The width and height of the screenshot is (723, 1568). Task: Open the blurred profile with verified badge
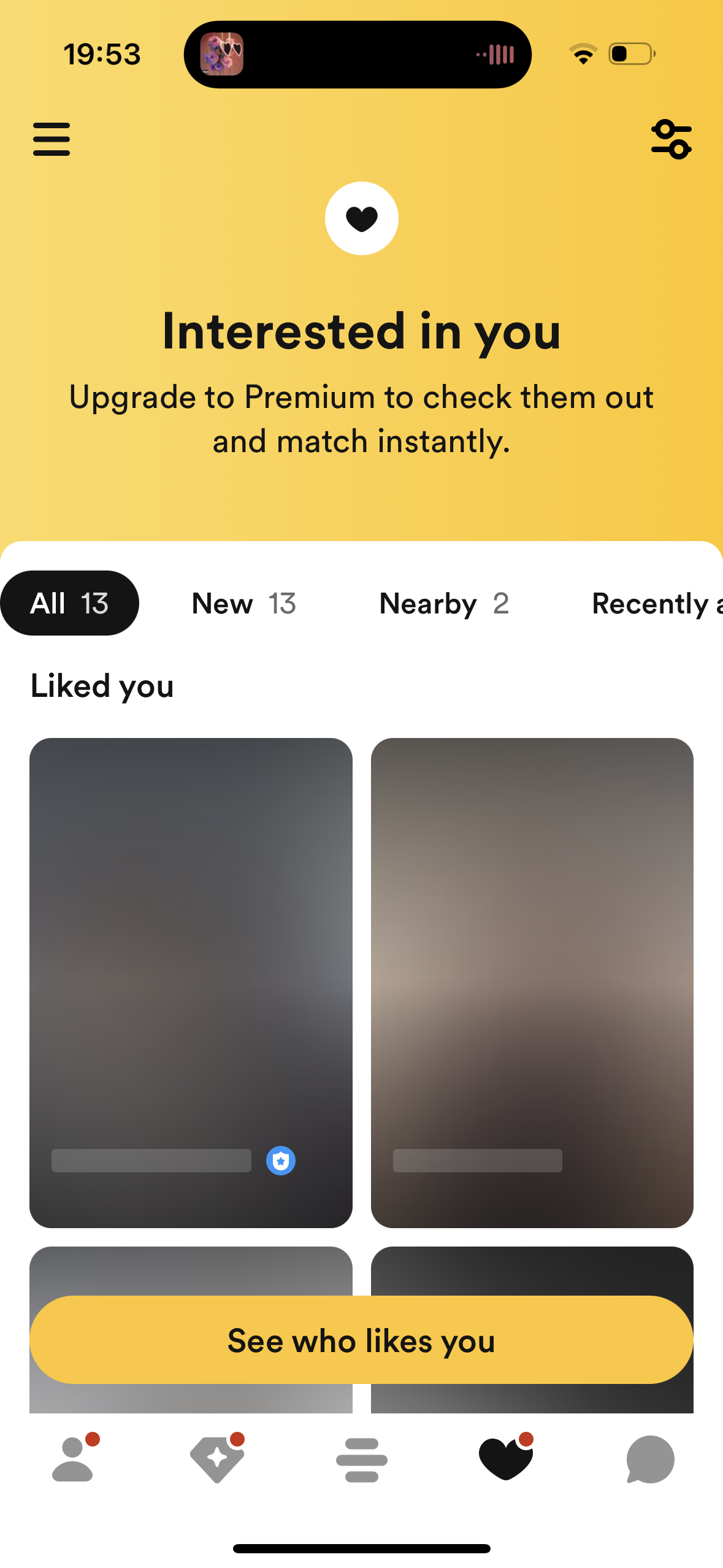(191, 983)
